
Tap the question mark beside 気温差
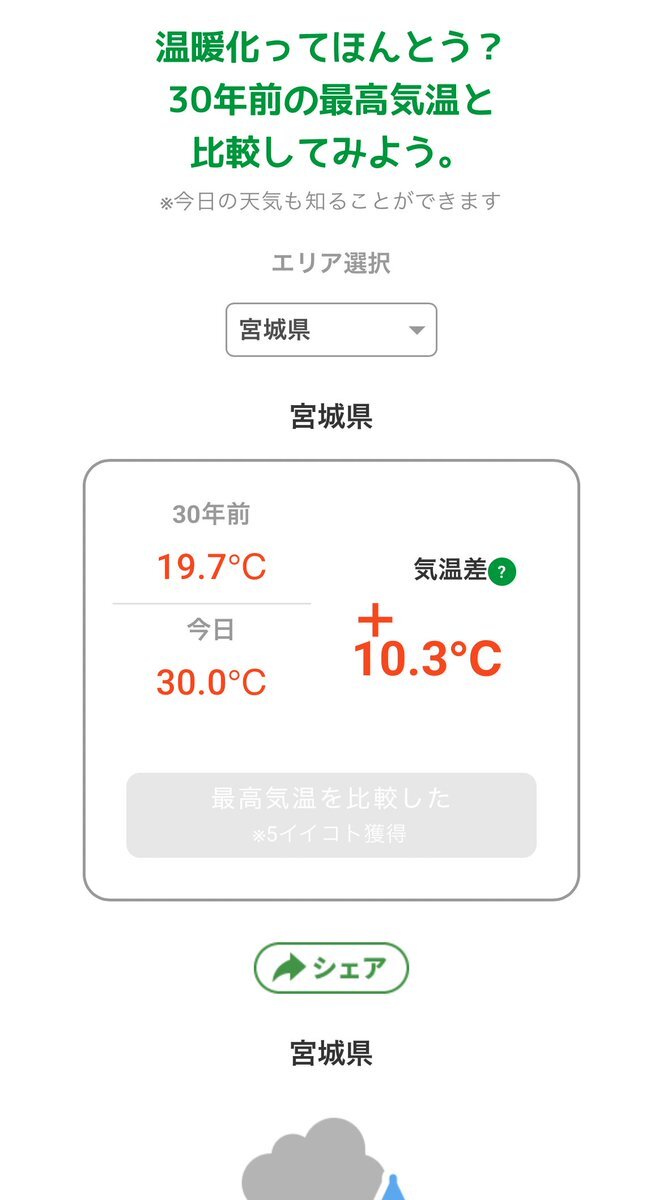(x=503, y=573)
